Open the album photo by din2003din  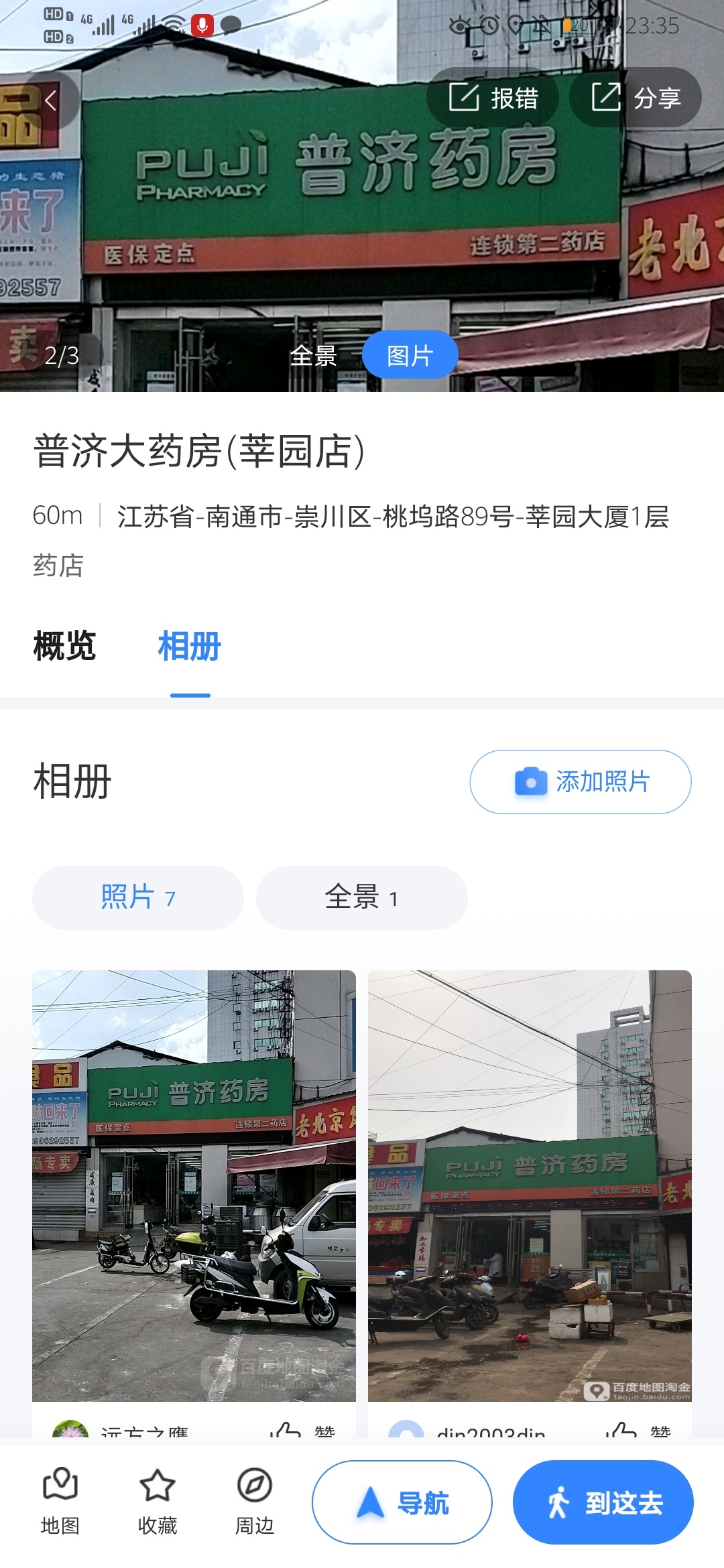[x=530, y=1185]
